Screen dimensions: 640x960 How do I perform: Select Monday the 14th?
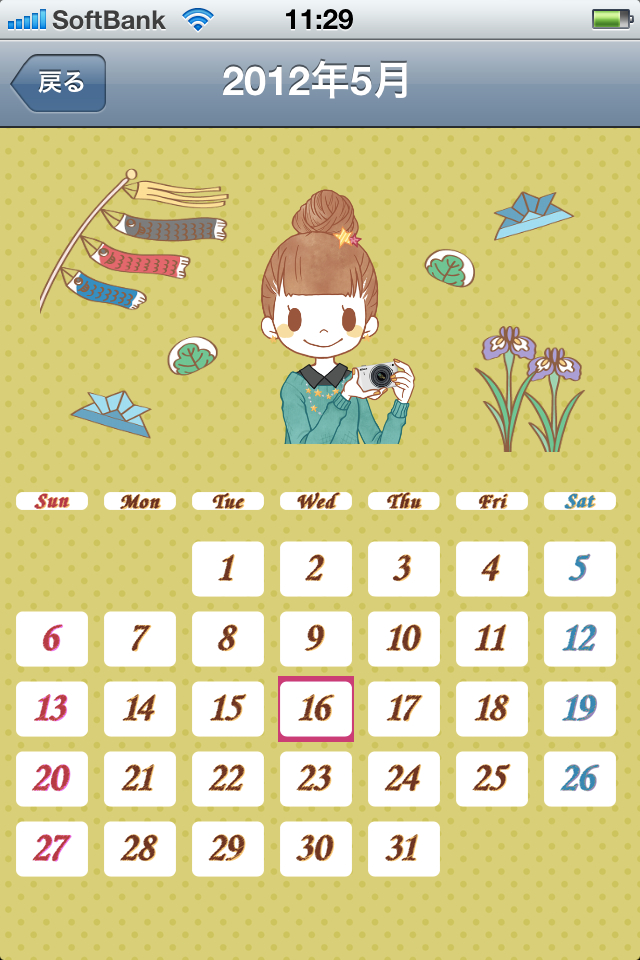[140, 709]
